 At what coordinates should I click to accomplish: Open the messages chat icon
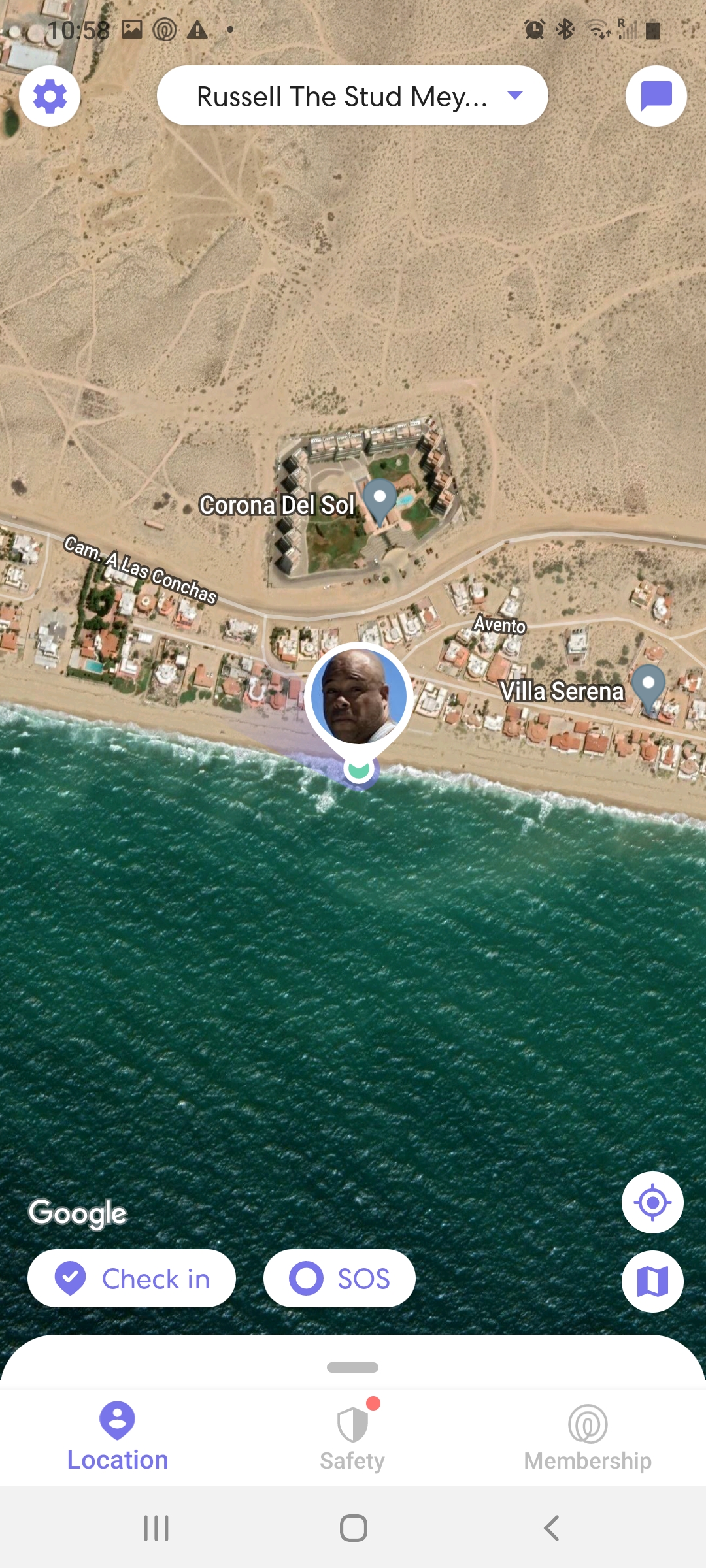656,96
